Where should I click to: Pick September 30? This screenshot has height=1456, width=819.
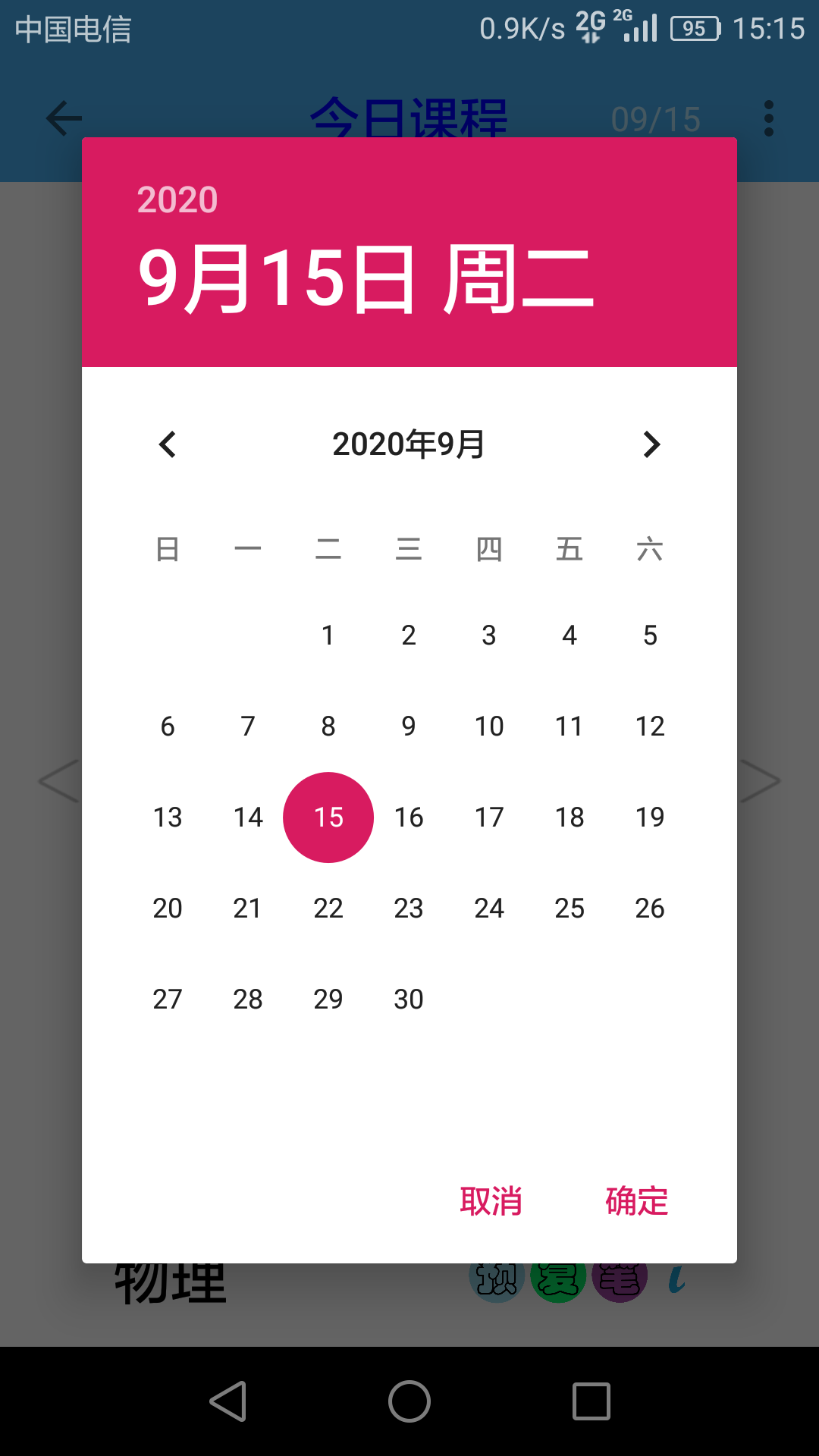coord(409,999)
